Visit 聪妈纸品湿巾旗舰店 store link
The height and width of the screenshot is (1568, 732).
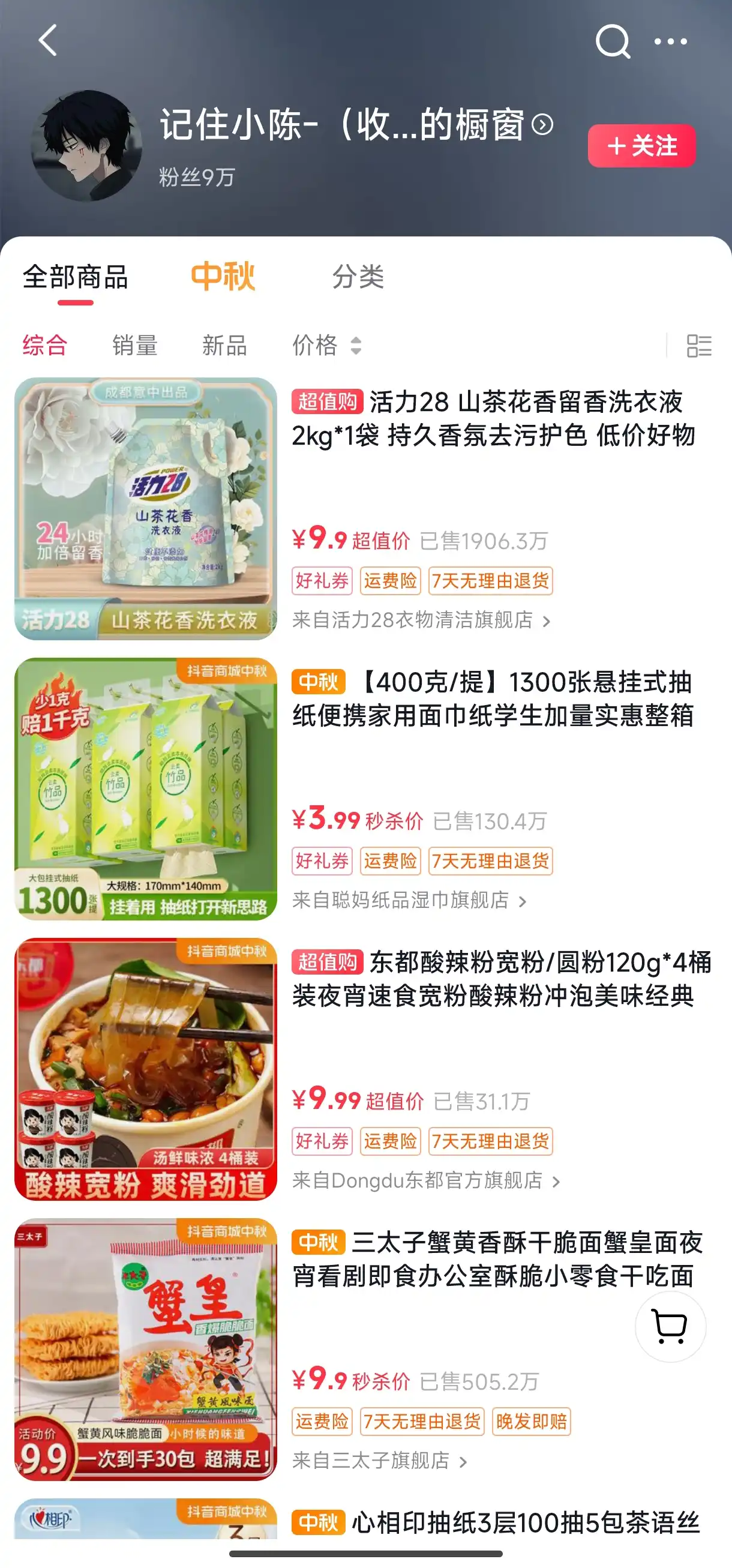coord(409,900)
